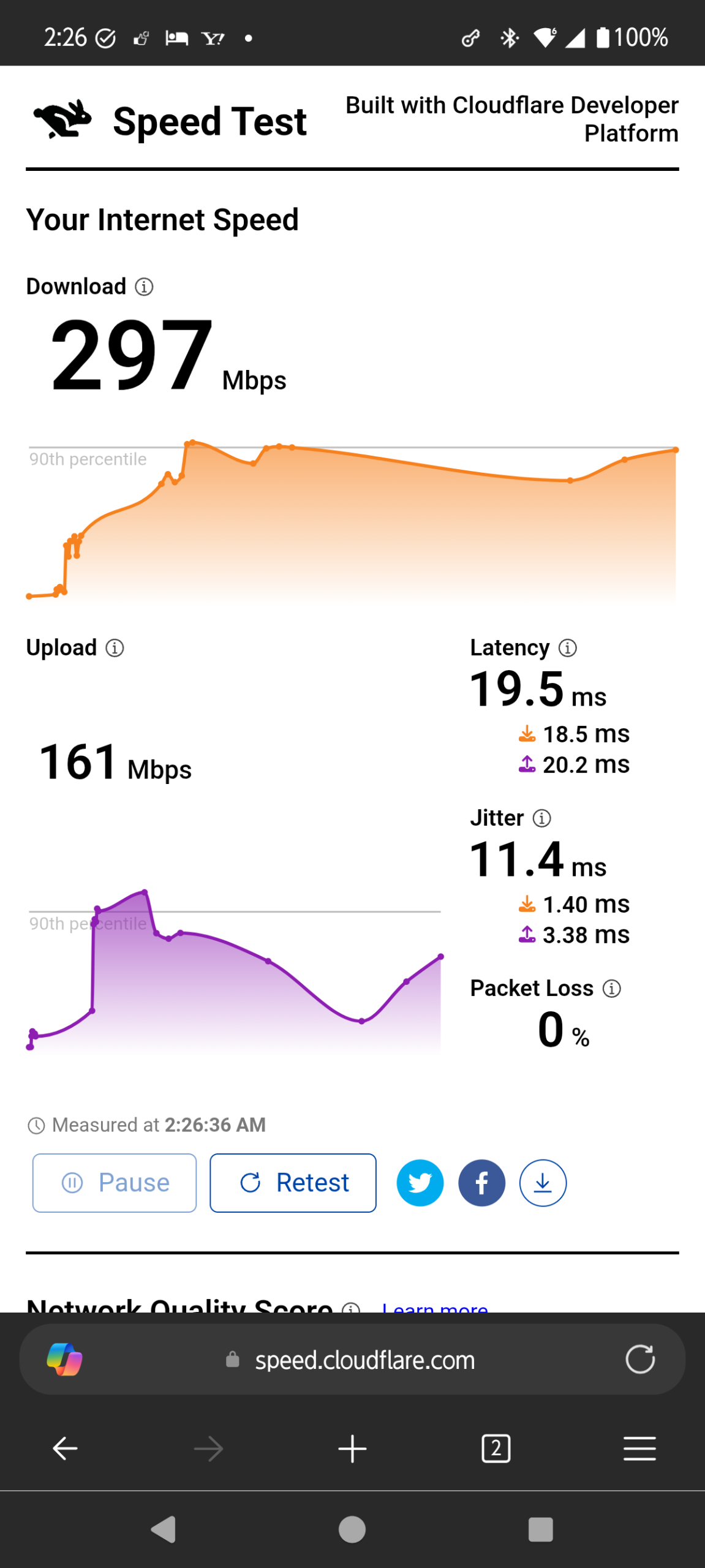This screenshot has height=1568, width=705.
Task: Open the Copilot icon in address bar
Action: pyautogui.click(x=64, y=1360)
